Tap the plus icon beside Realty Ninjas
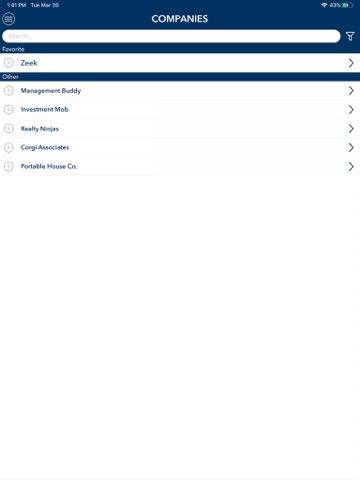 click(9, 128)
